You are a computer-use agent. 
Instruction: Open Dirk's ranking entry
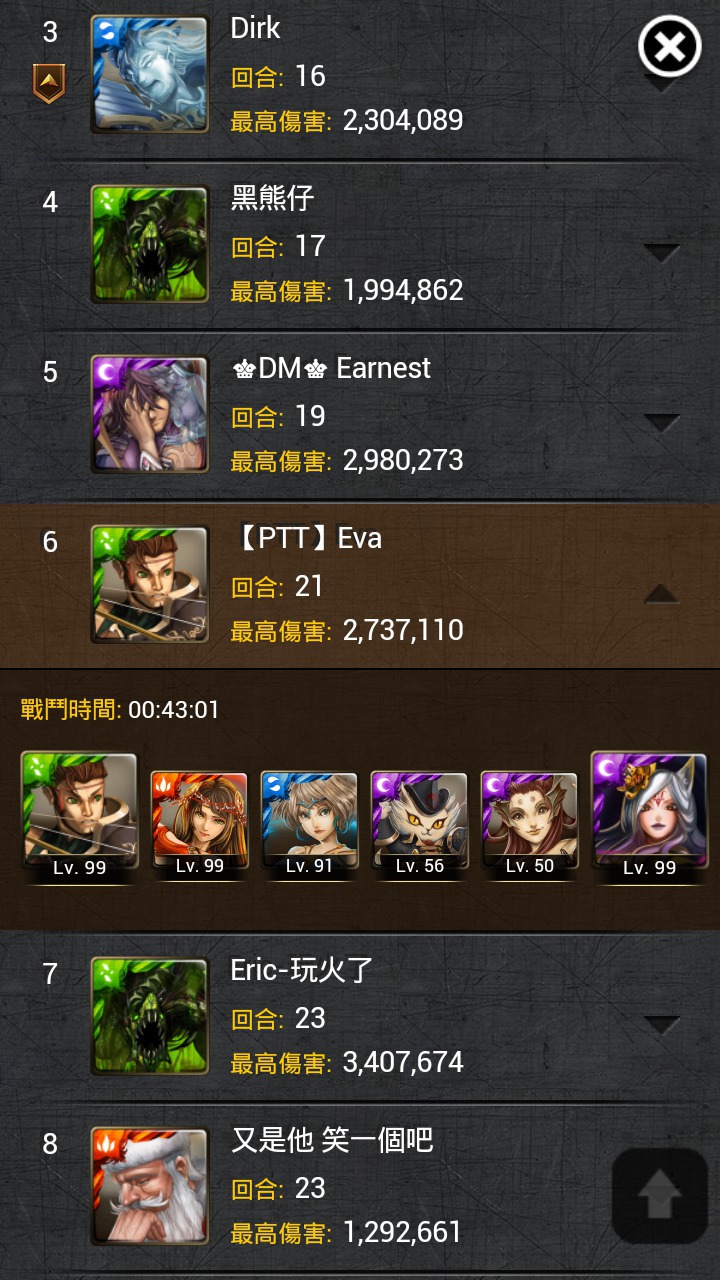(x=360, y=78)
